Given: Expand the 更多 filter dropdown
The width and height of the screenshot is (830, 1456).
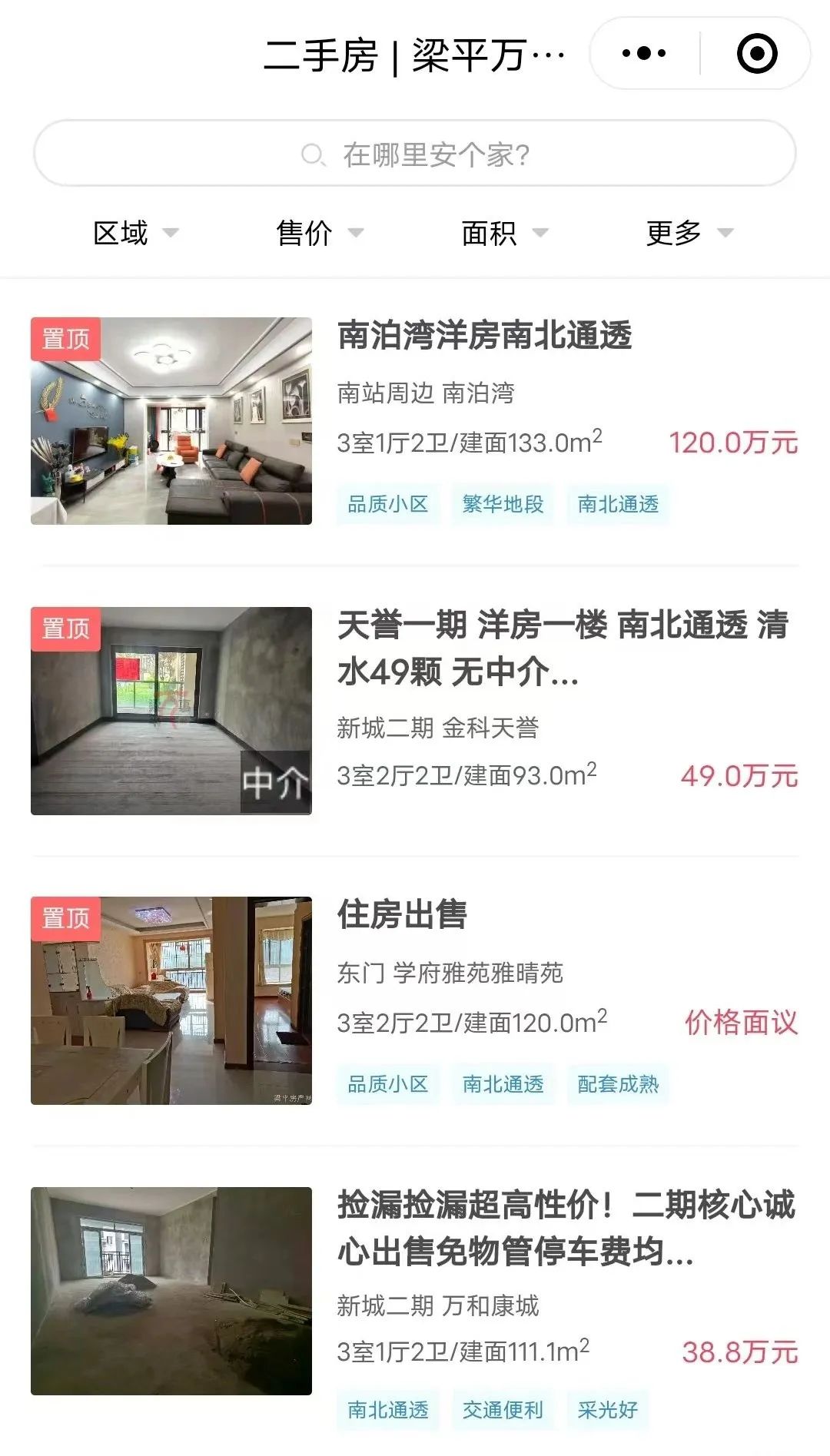Looking at the screenshot, I should (x=689, y=233).
